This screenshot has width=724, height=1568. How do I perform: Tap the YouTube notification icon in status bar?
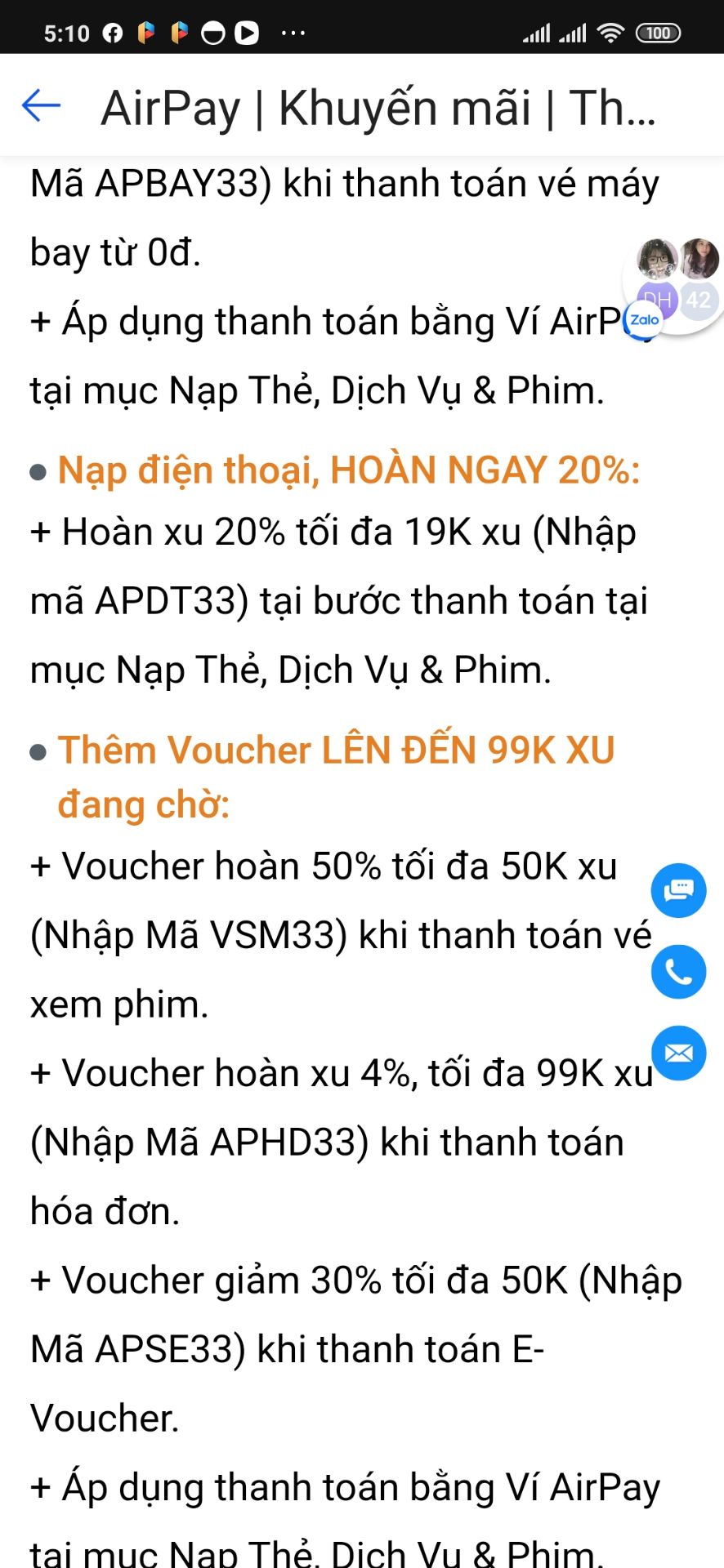point(249,33)
